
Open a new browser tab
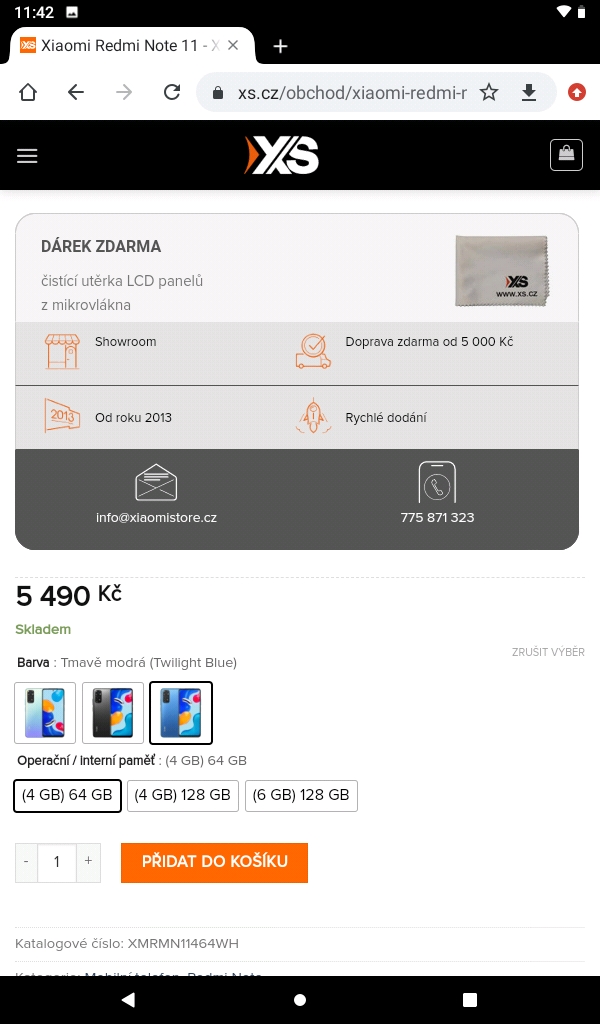click(281, 46)
